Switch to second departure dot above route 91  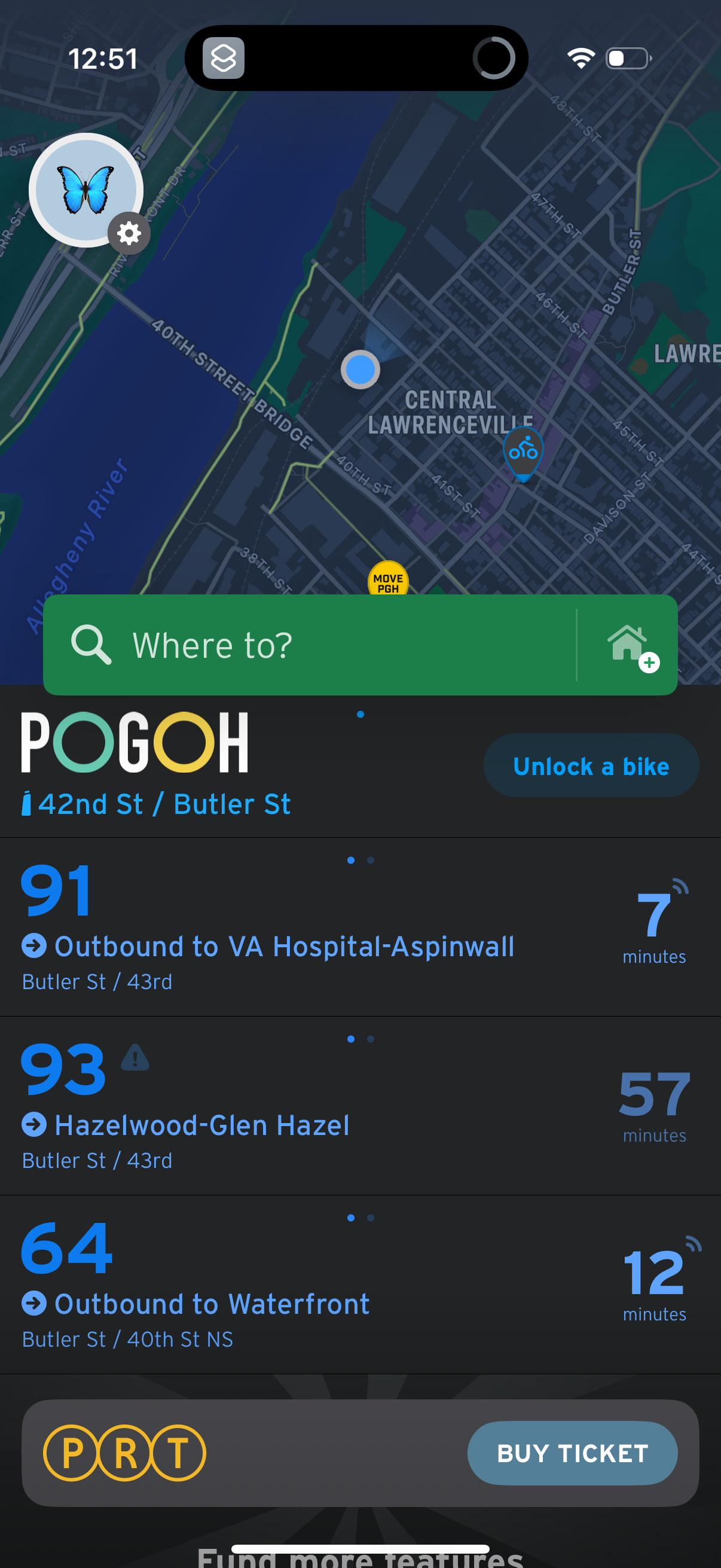(371, 859)
